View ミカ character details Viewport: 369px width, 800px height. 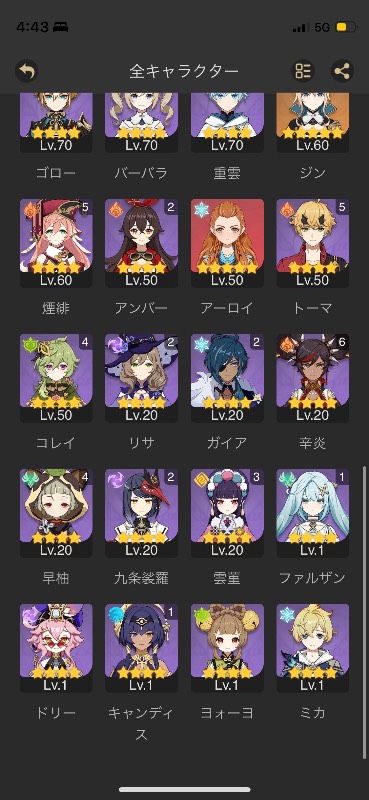tap(313, 648)
